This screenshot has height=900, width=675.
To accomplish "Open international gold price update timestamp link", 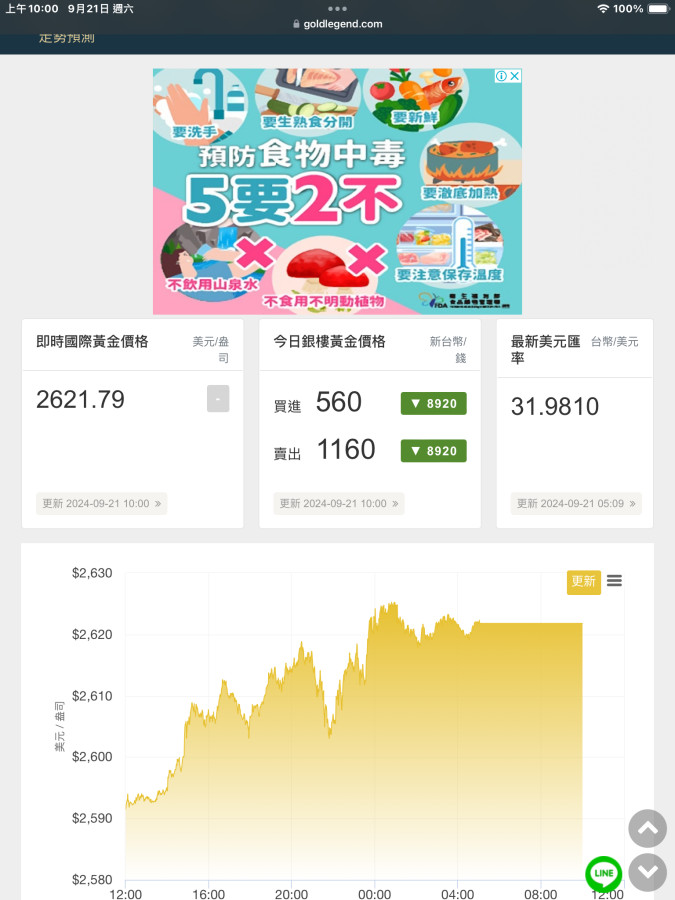I will click(x=102, y=504).
